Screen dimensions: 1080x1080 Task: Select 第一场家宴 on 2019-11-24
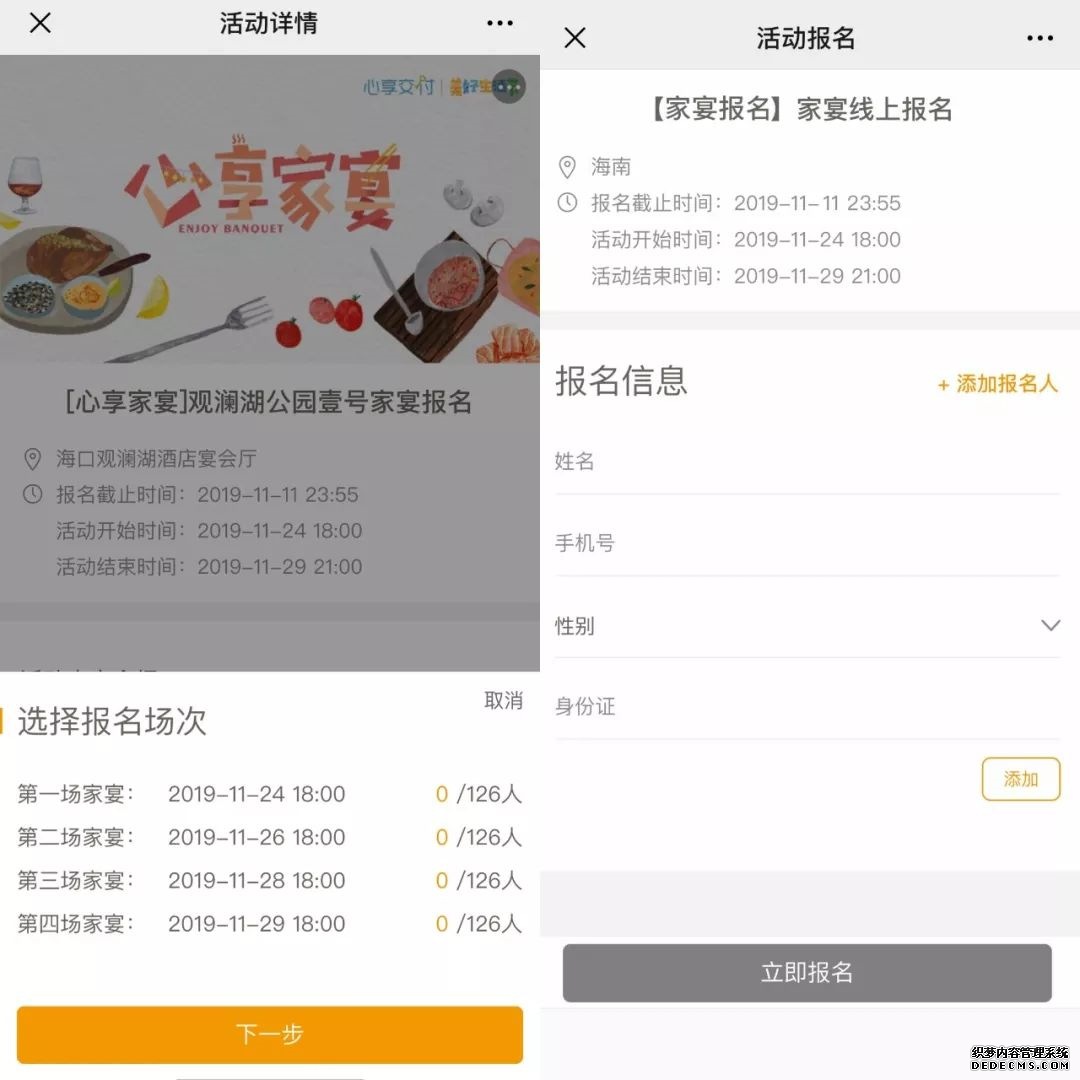[269, 794]
